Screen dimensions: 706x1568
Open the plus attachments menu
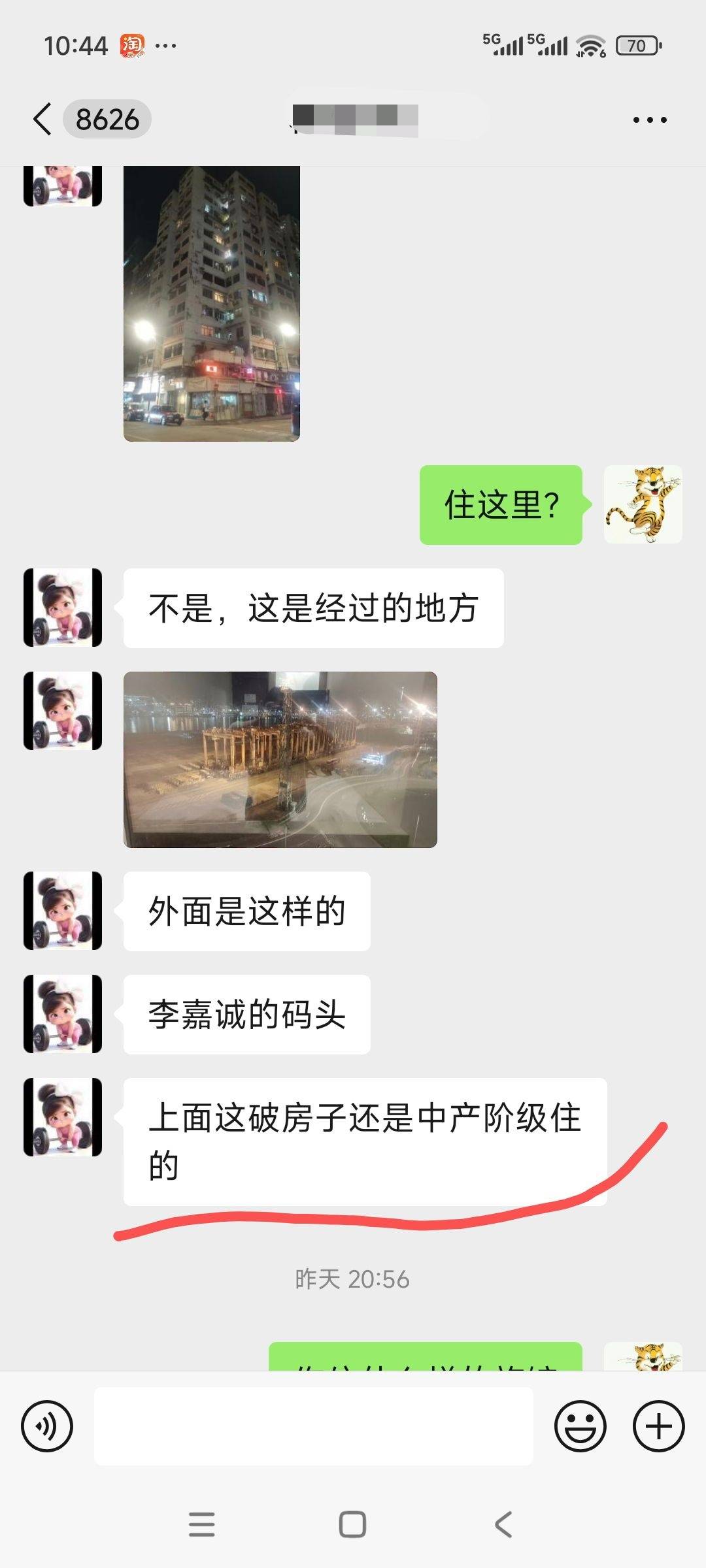(x=658, y=1426)
